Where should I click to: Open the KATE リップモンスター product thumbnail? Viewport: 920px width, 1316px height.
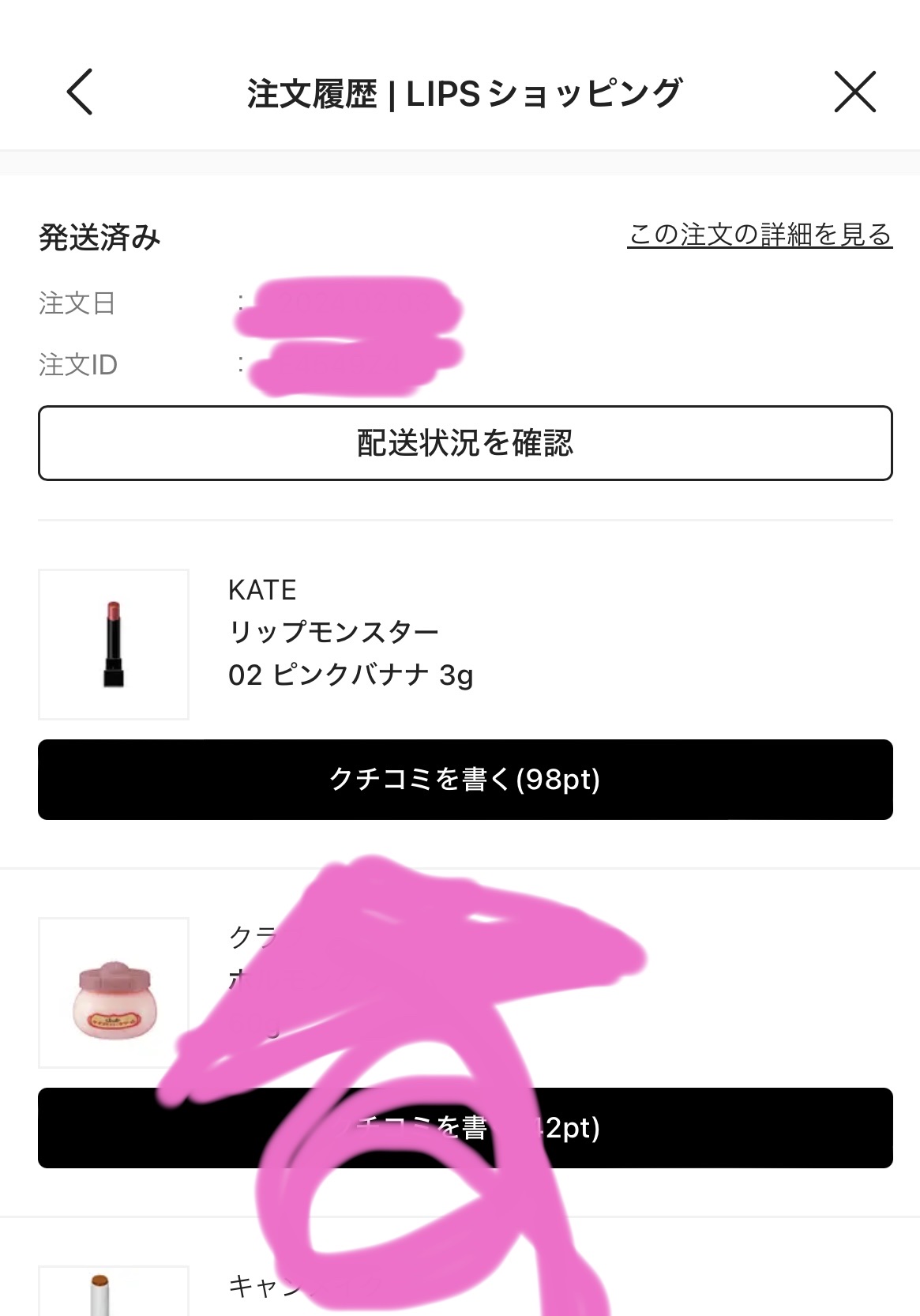(x=114, y=644)
